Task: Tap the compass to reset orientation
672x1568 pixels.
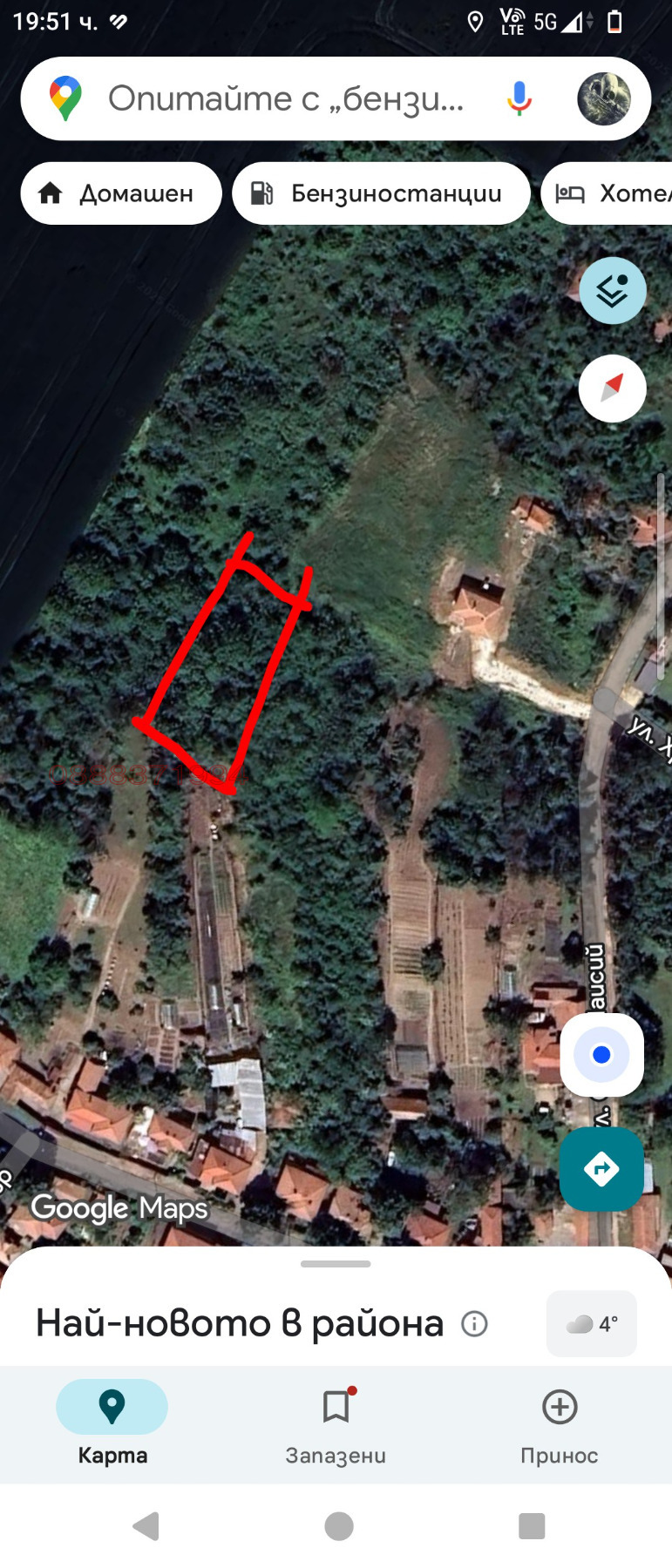Action: [x=612, y=389]
